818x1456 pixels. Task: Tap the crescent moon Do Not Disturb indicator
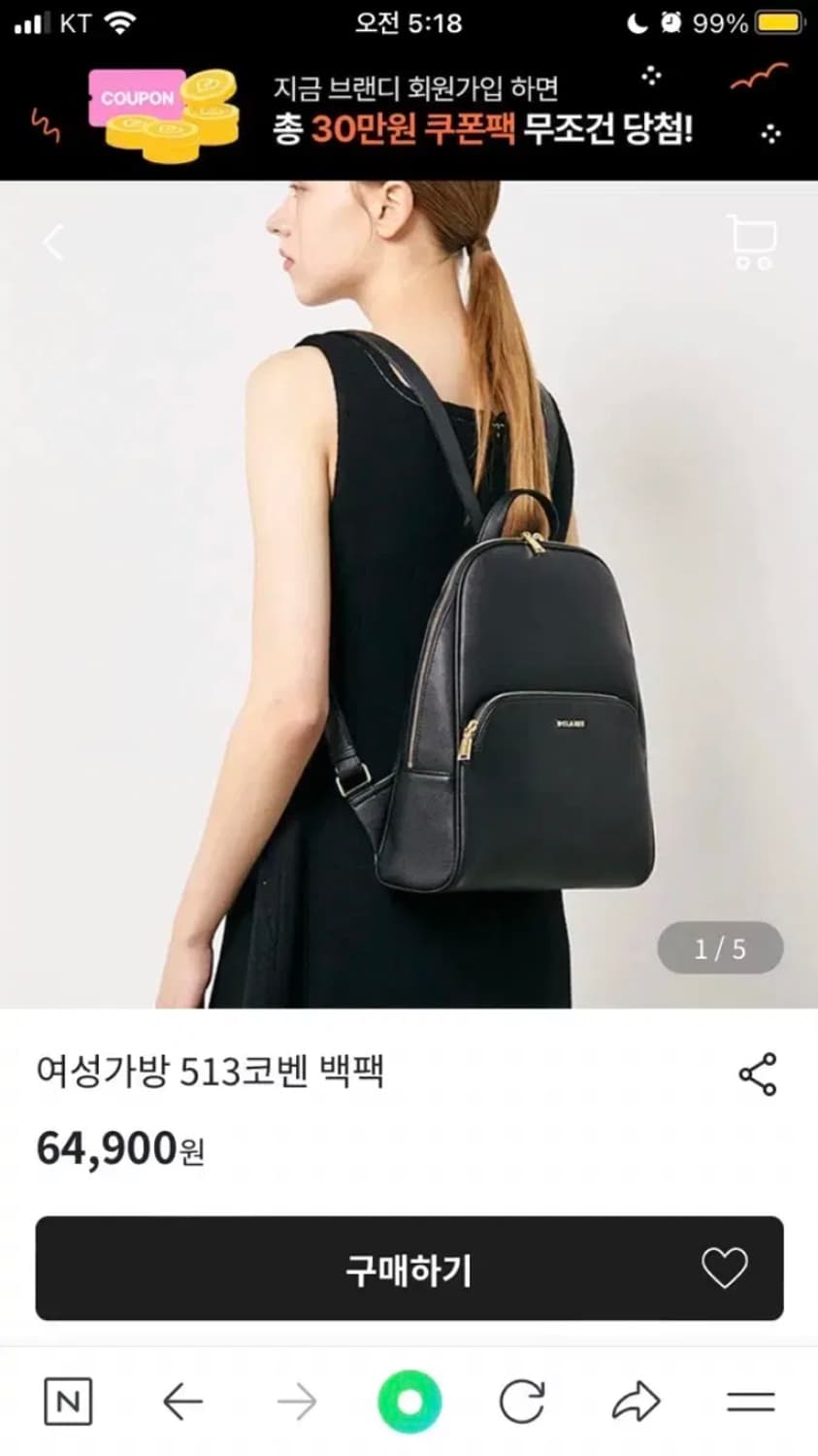[636, 21]
